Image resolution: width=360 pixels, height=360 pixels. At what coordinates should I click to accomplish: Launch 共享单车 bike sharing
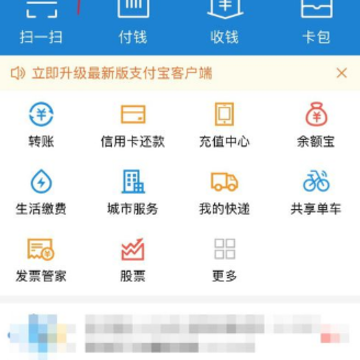coord(316,192)
